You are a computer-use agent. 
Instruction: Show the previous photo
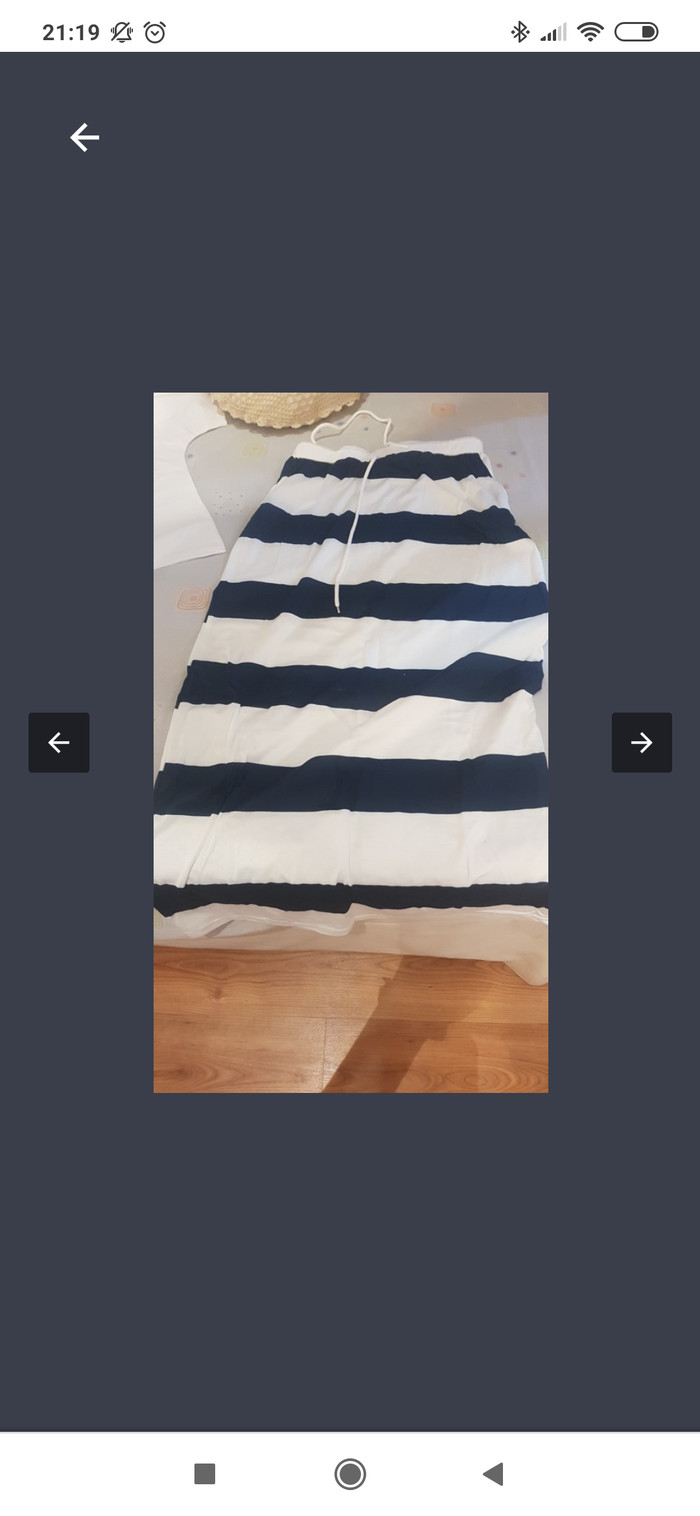(x=59, y=742)
